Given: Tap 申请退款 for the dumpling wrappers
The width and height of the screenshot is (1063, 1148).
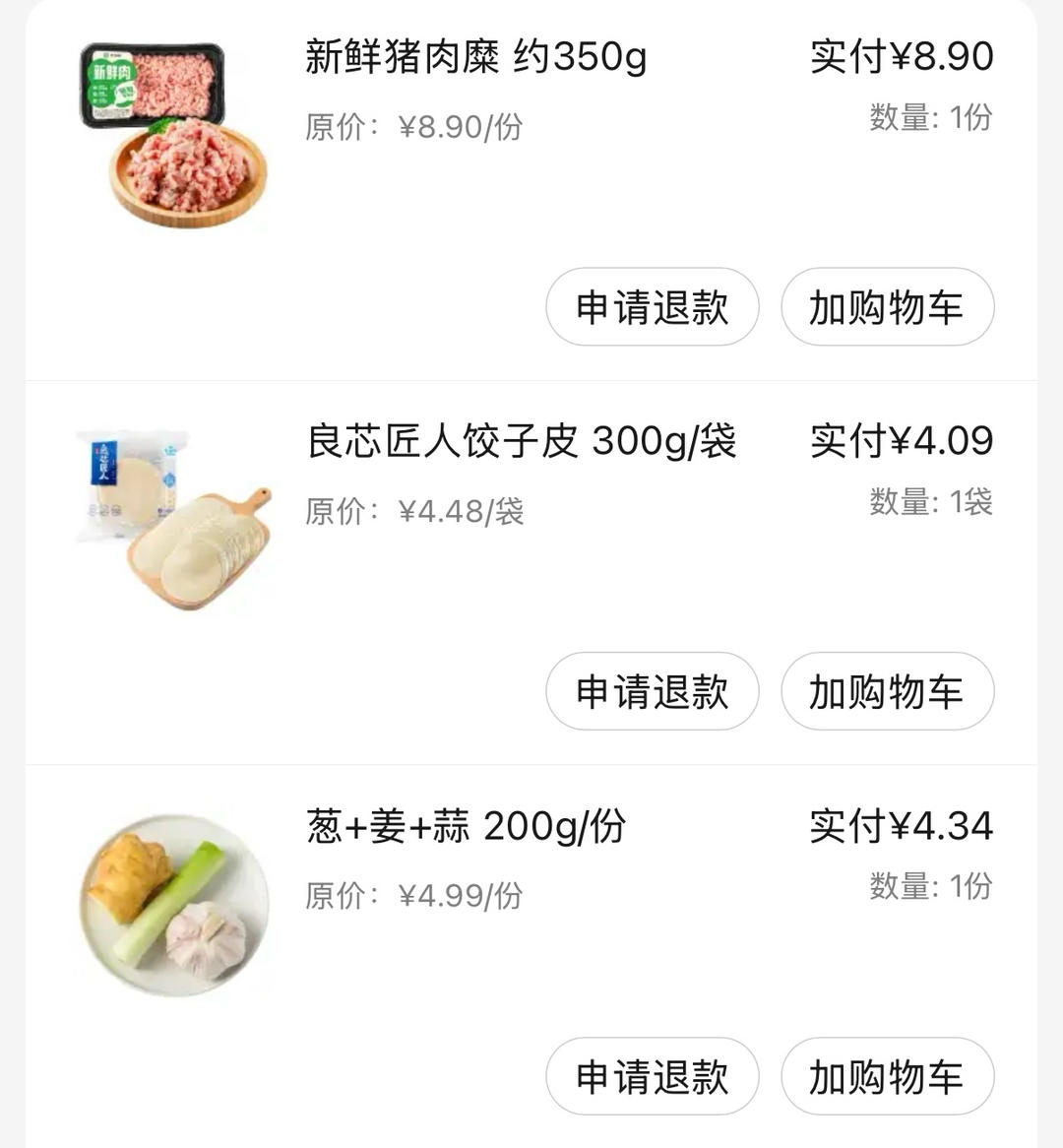Looking at the screenshot, I should coord(652,692).
